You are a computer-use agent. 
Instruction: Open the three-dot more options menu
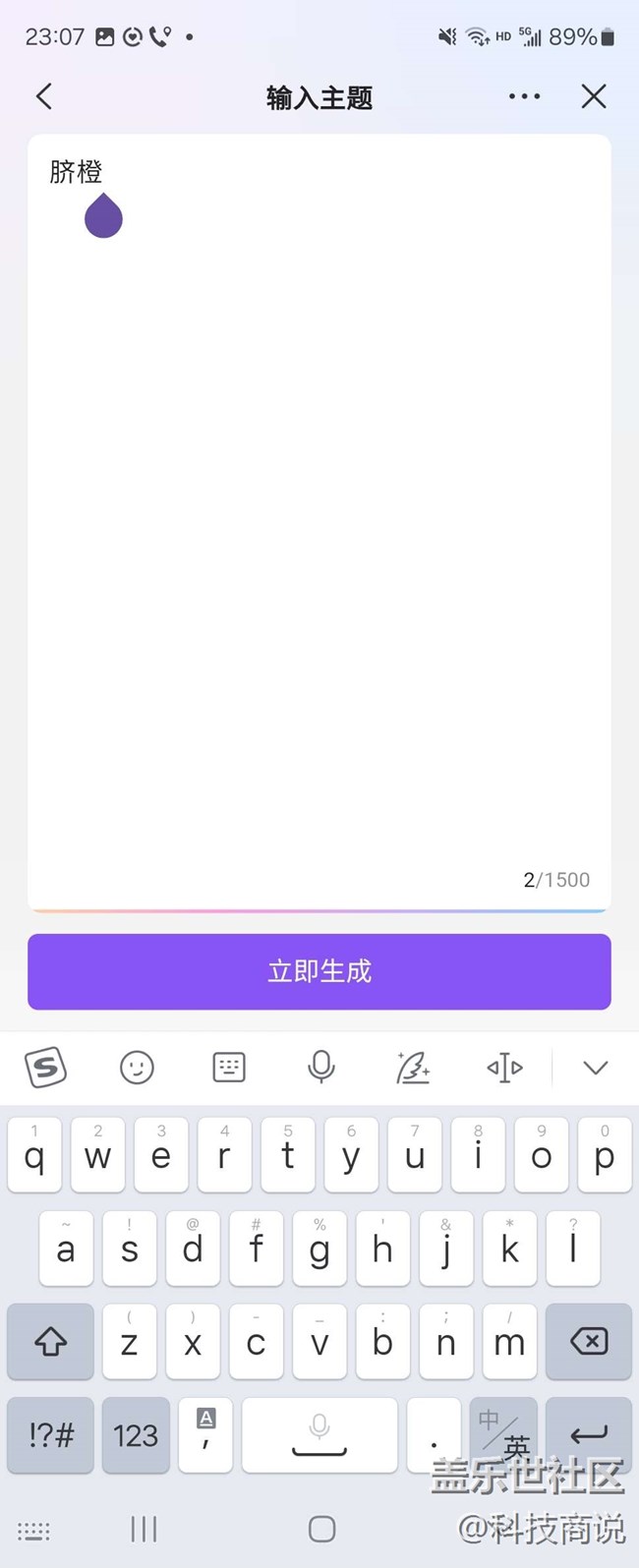[x=524, y=96]
